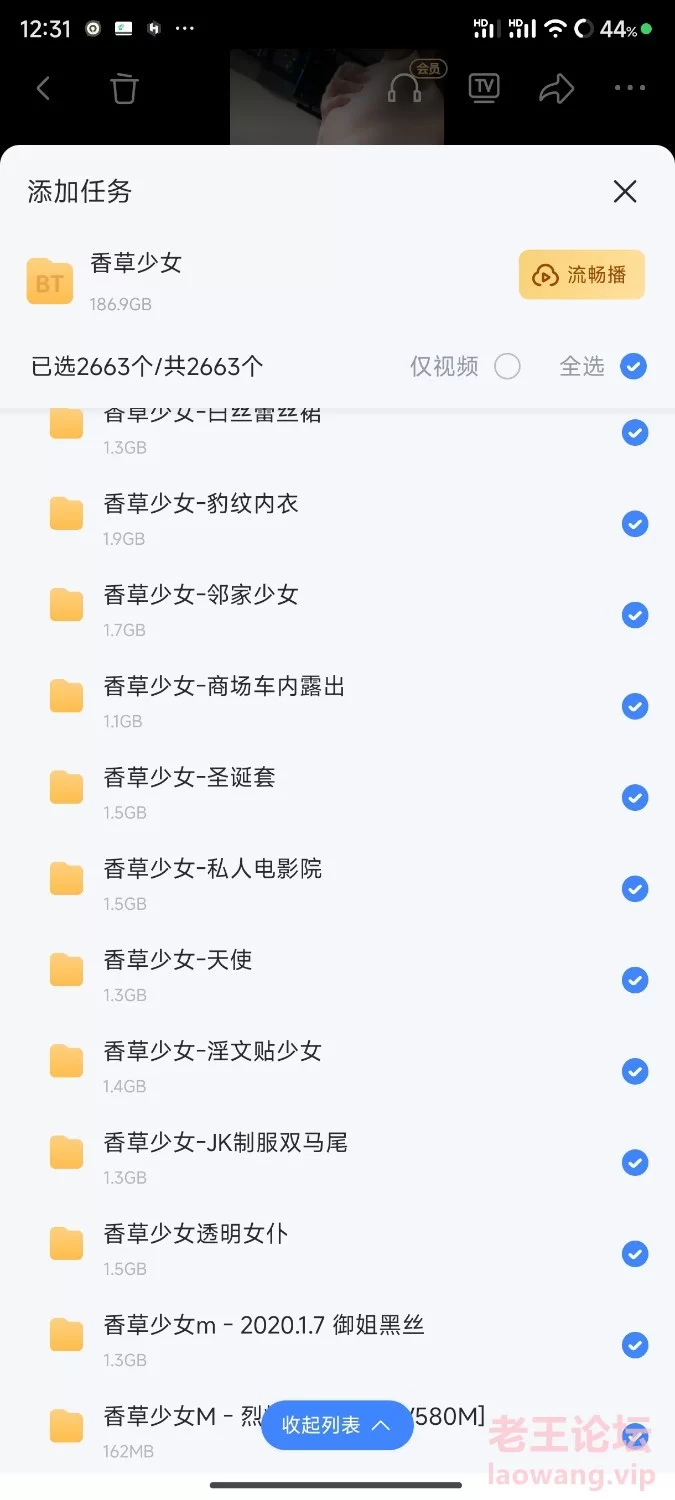Uncheck the 香草少女-私人电影院 folder
Image resolution: width=675 pixels, height=1500 pixels.
click(x=635, y=889)
